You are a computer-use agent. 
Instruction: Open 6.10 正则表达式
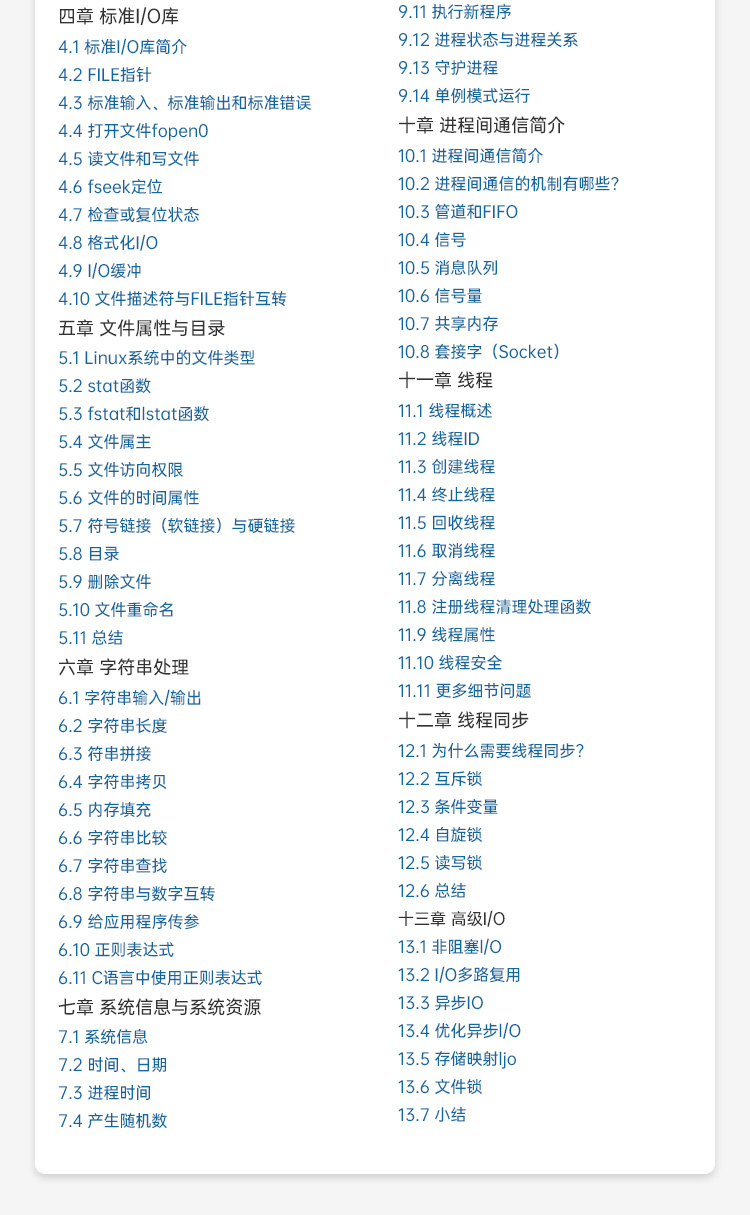point(116,950)
